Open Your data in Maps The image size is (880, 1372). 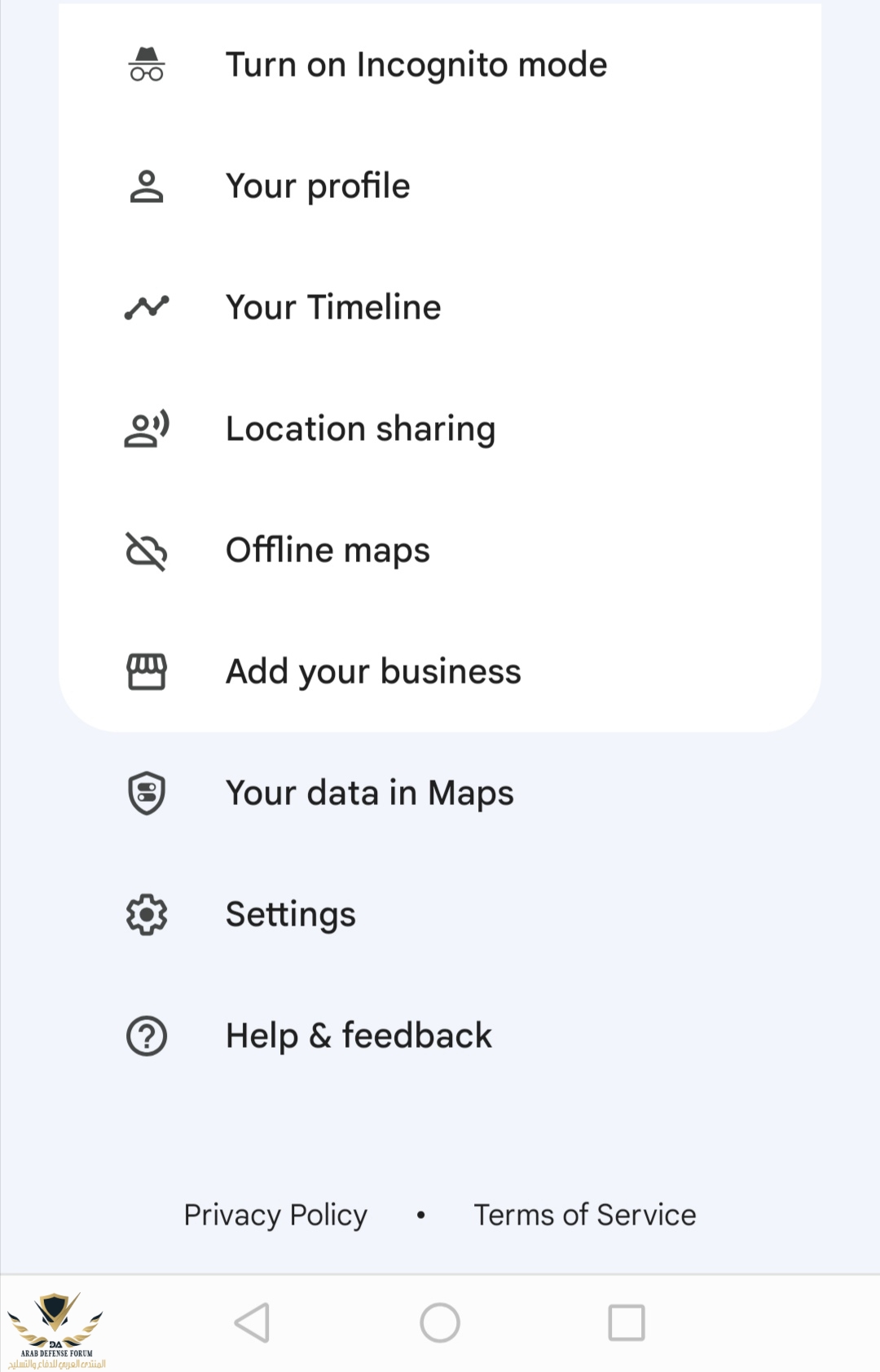pyautogui.click(x=369, y=794)
